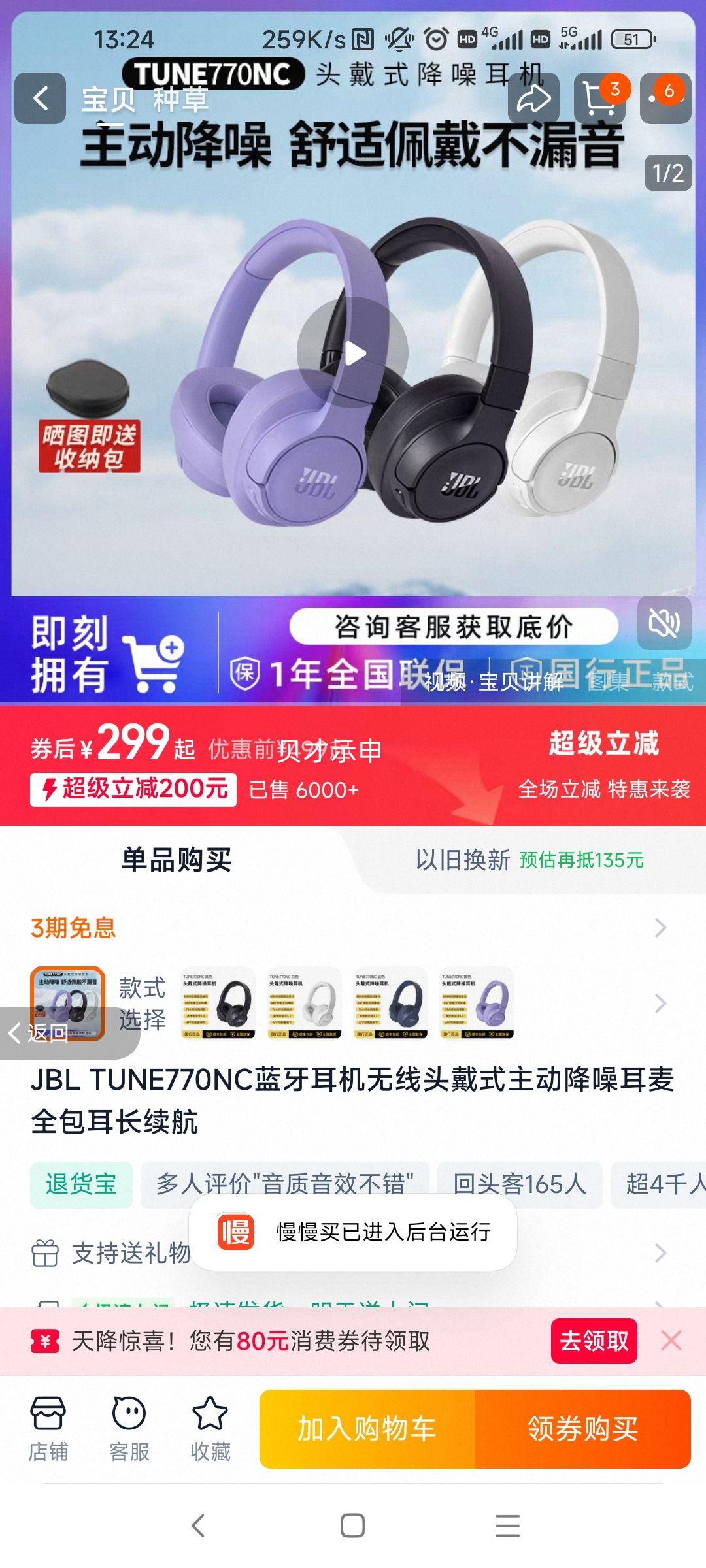This screenshot has height=1568, width=706.
Task: Click the back arrow at top left
Action: click(x=41, y=99)
